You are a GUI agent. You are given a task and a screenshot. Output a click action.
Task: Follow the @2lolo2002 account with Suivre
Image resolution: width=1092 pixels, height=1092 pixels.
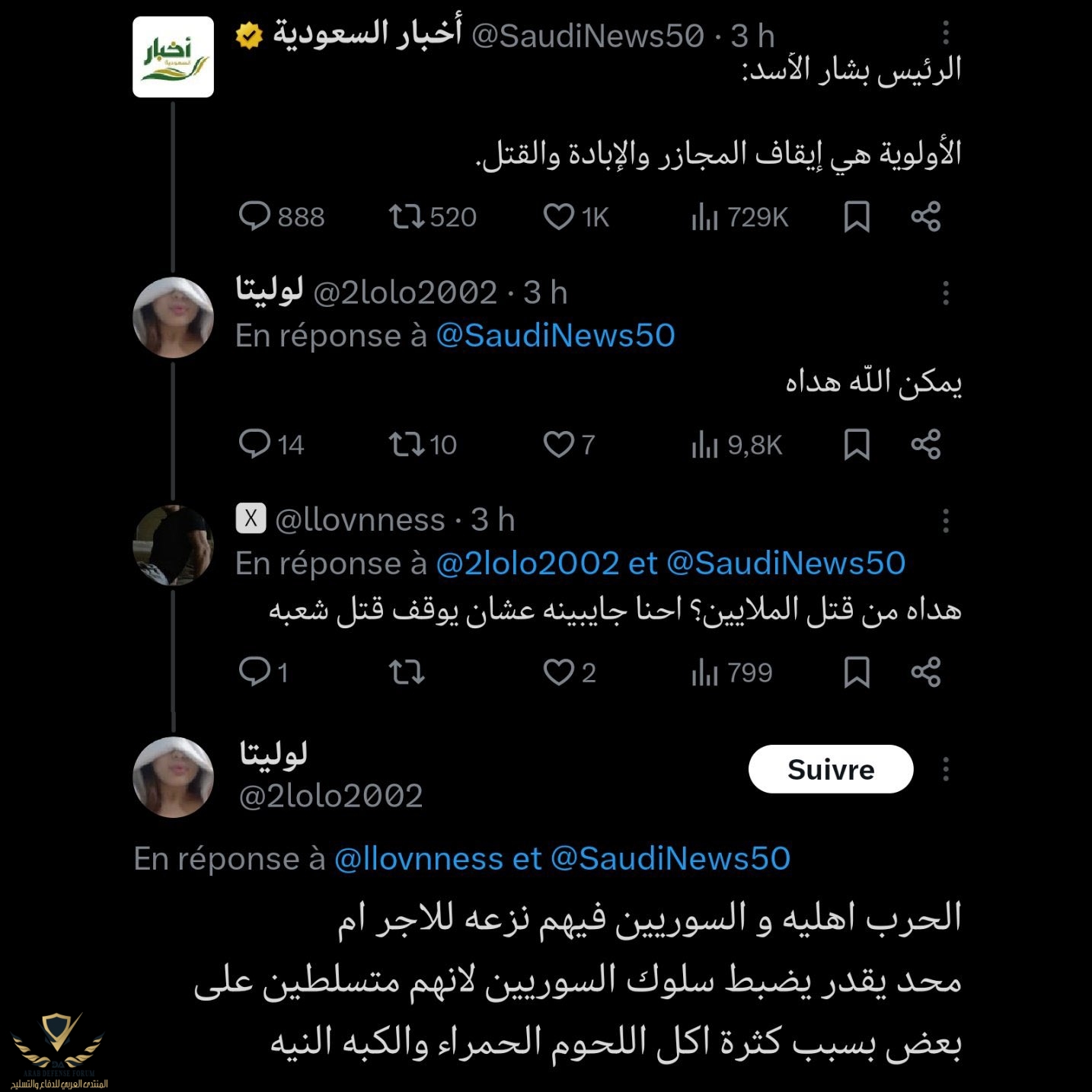pyautogui.click(x=830, y=769)
